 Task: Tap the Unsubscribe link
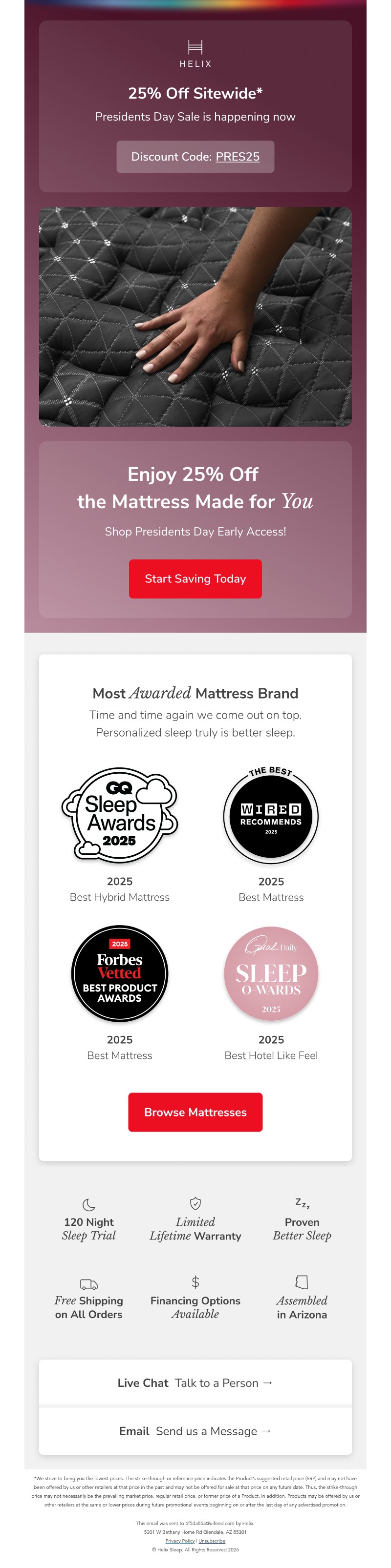click(212, 1541)
